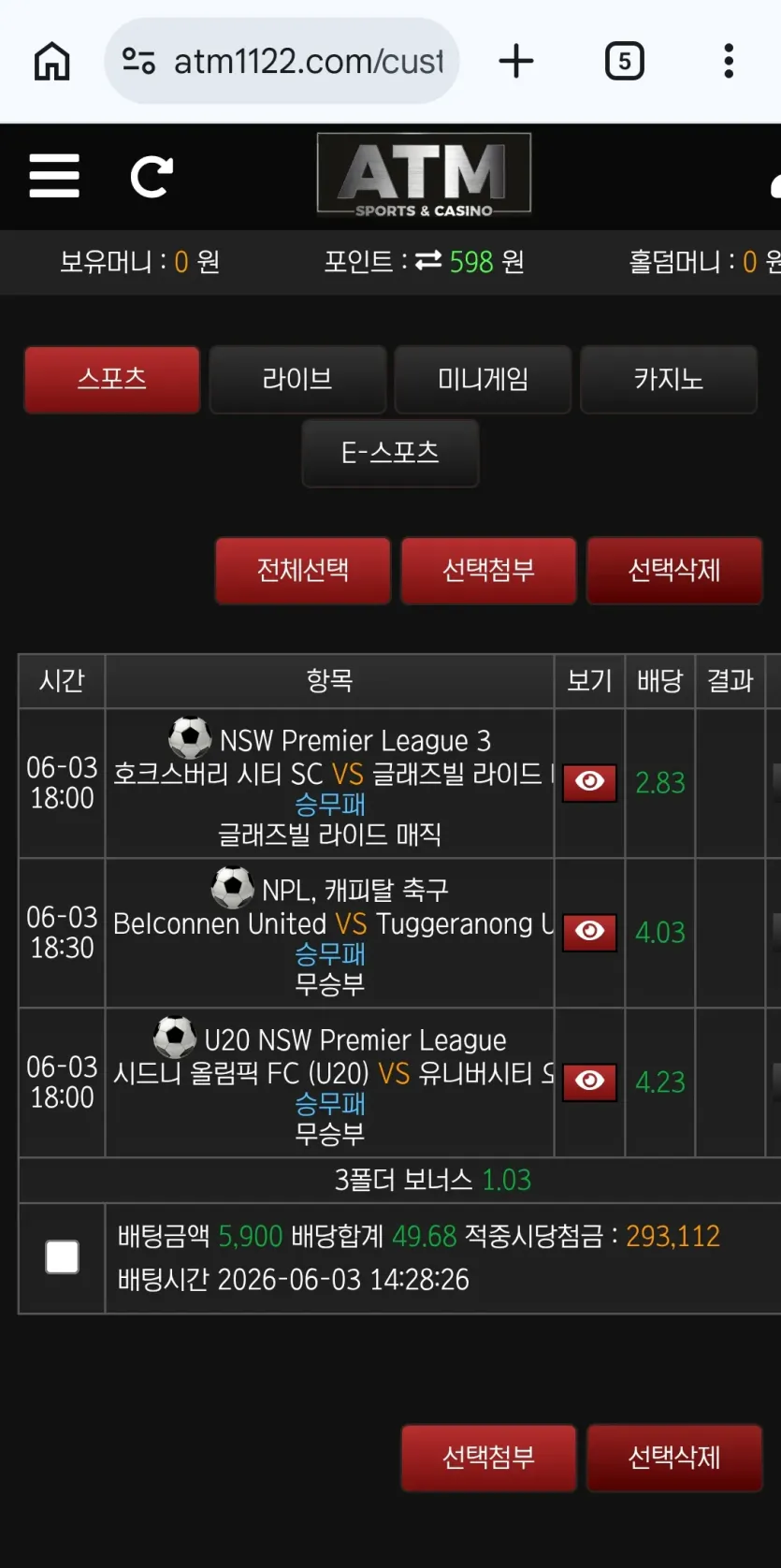The width and height of the screenshot is (781, 1568).
Task: Switch to the 카지노 tab
Action: 669,379
